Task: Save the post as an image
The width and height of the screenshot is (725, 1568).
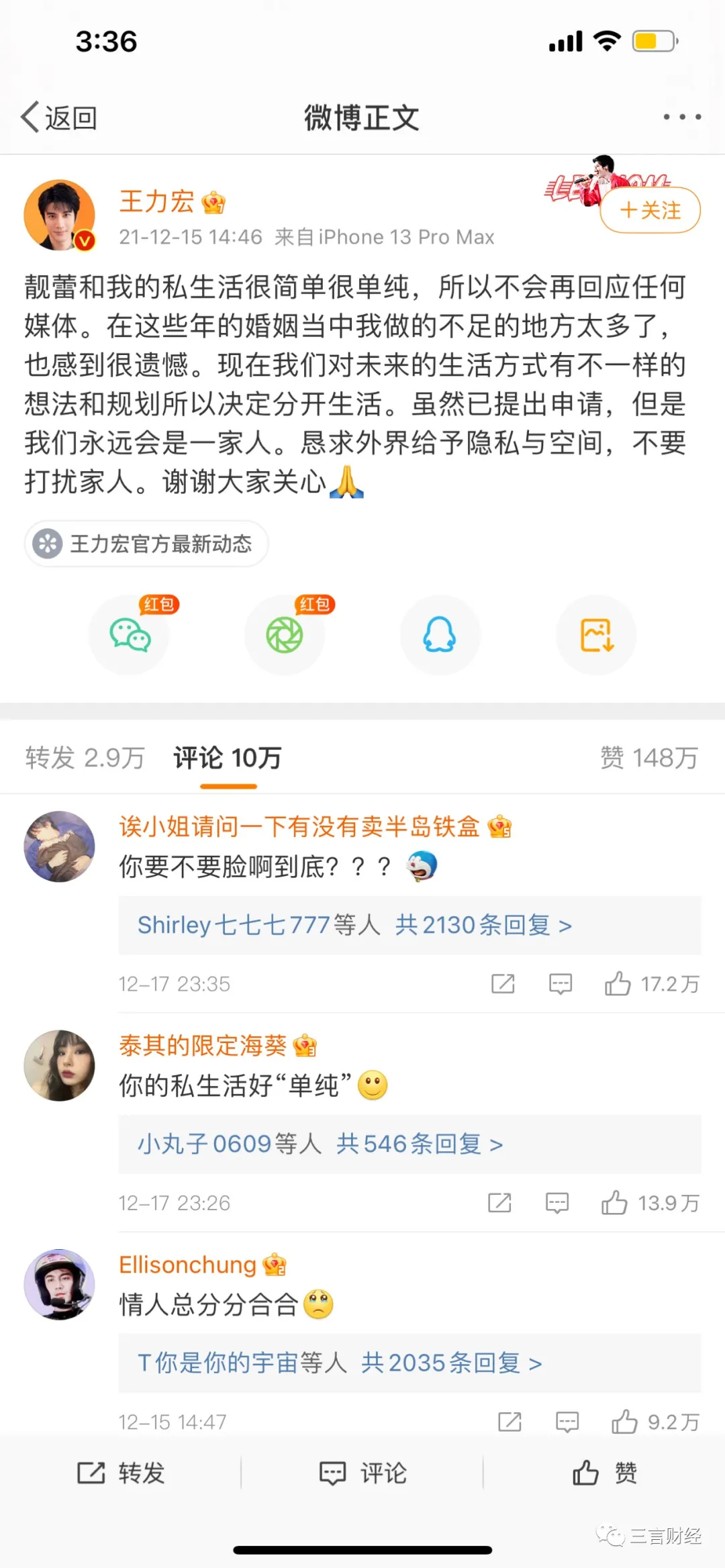Action: click(x=596, y=635)
